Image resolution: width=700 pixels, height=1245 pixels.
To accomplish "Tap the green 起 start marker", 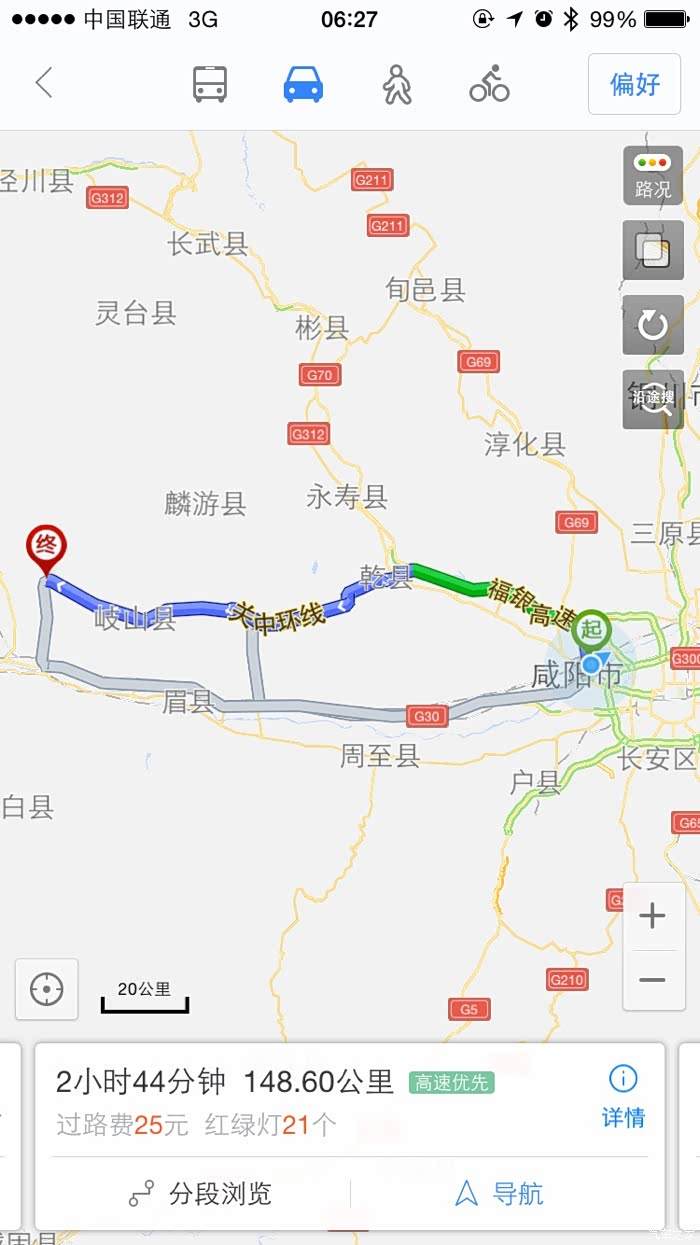I will pos(591,630).
